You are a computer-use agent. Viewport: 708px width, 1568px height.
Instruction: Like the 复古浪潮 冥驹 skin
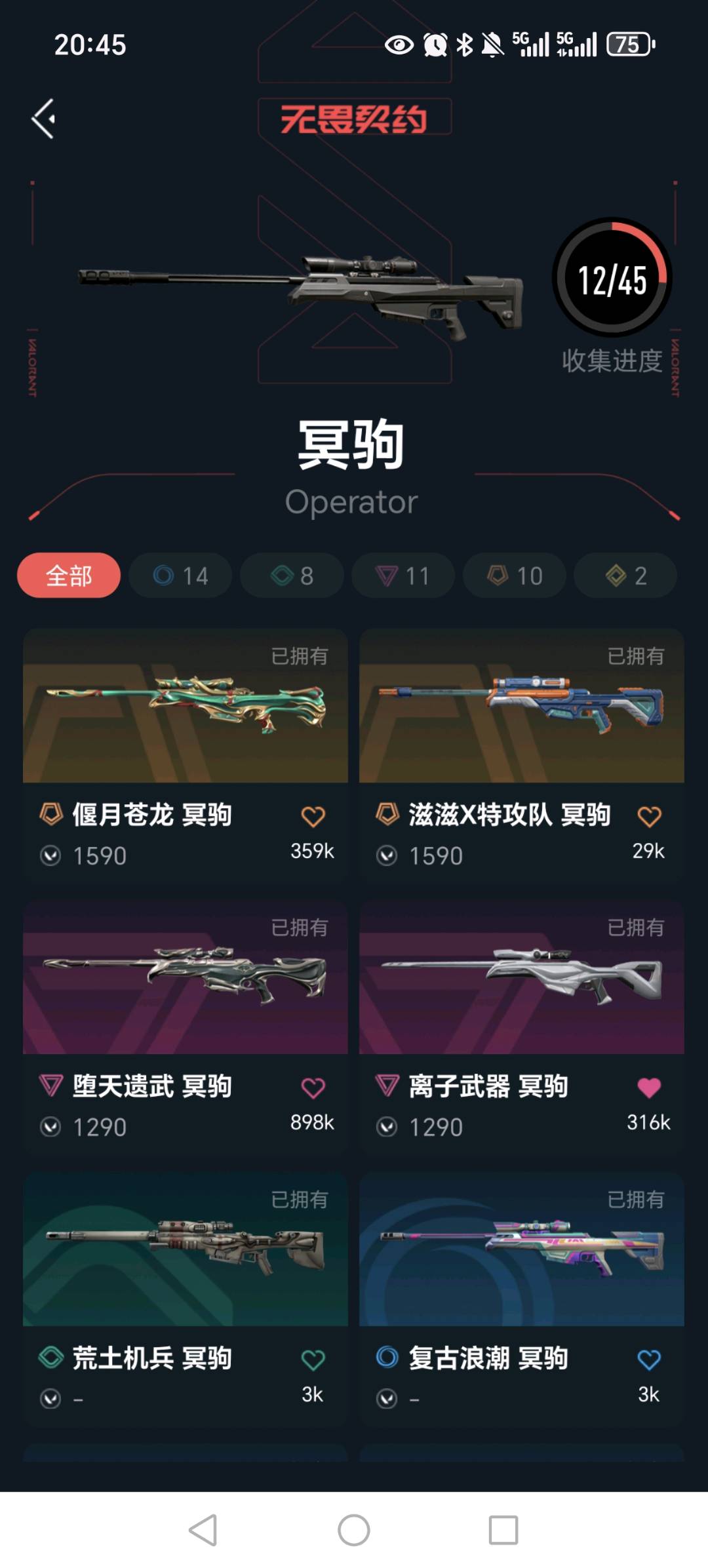(649, 1360)
